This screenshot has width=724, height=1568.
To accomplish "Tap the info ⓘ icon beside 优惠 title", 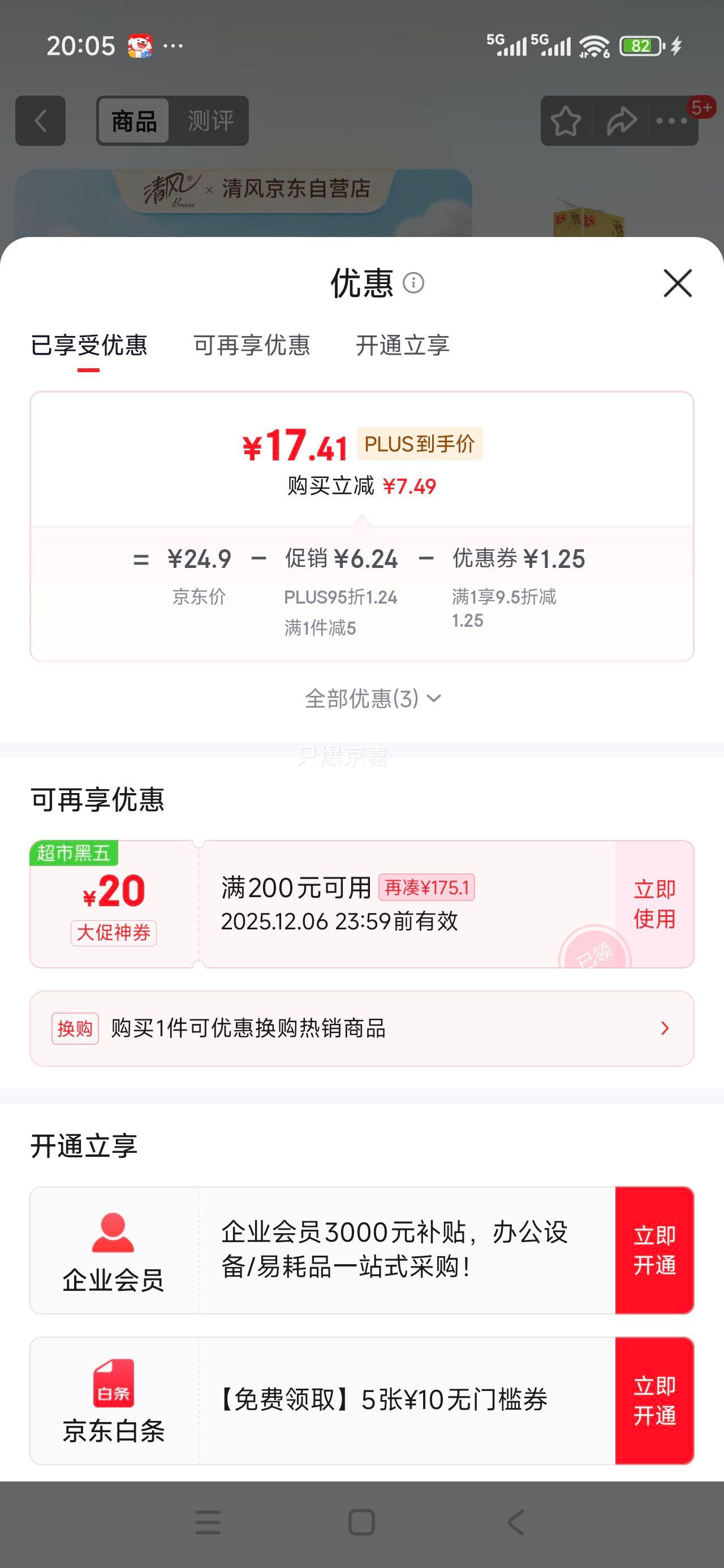I will [413, 283].
